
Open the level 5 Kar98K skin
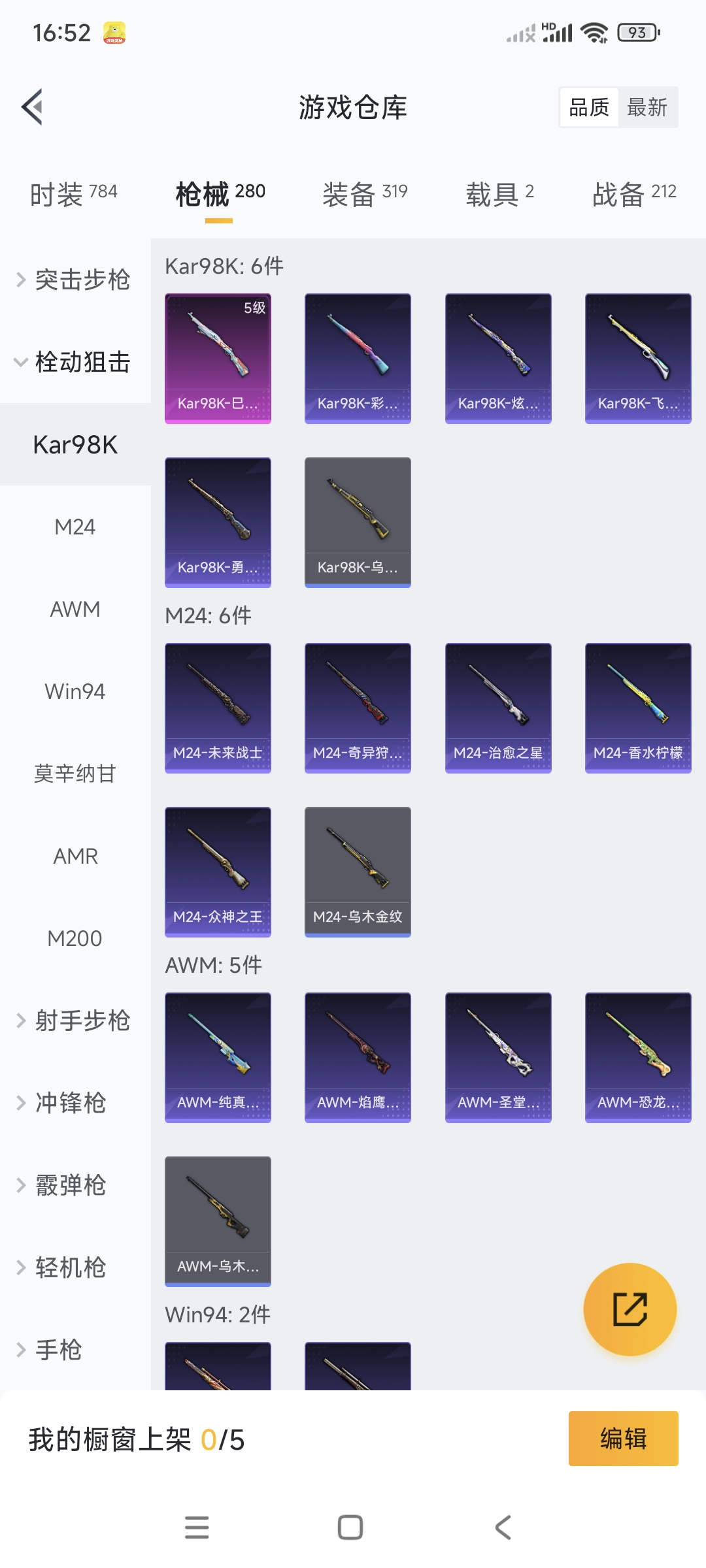point(218,358)
